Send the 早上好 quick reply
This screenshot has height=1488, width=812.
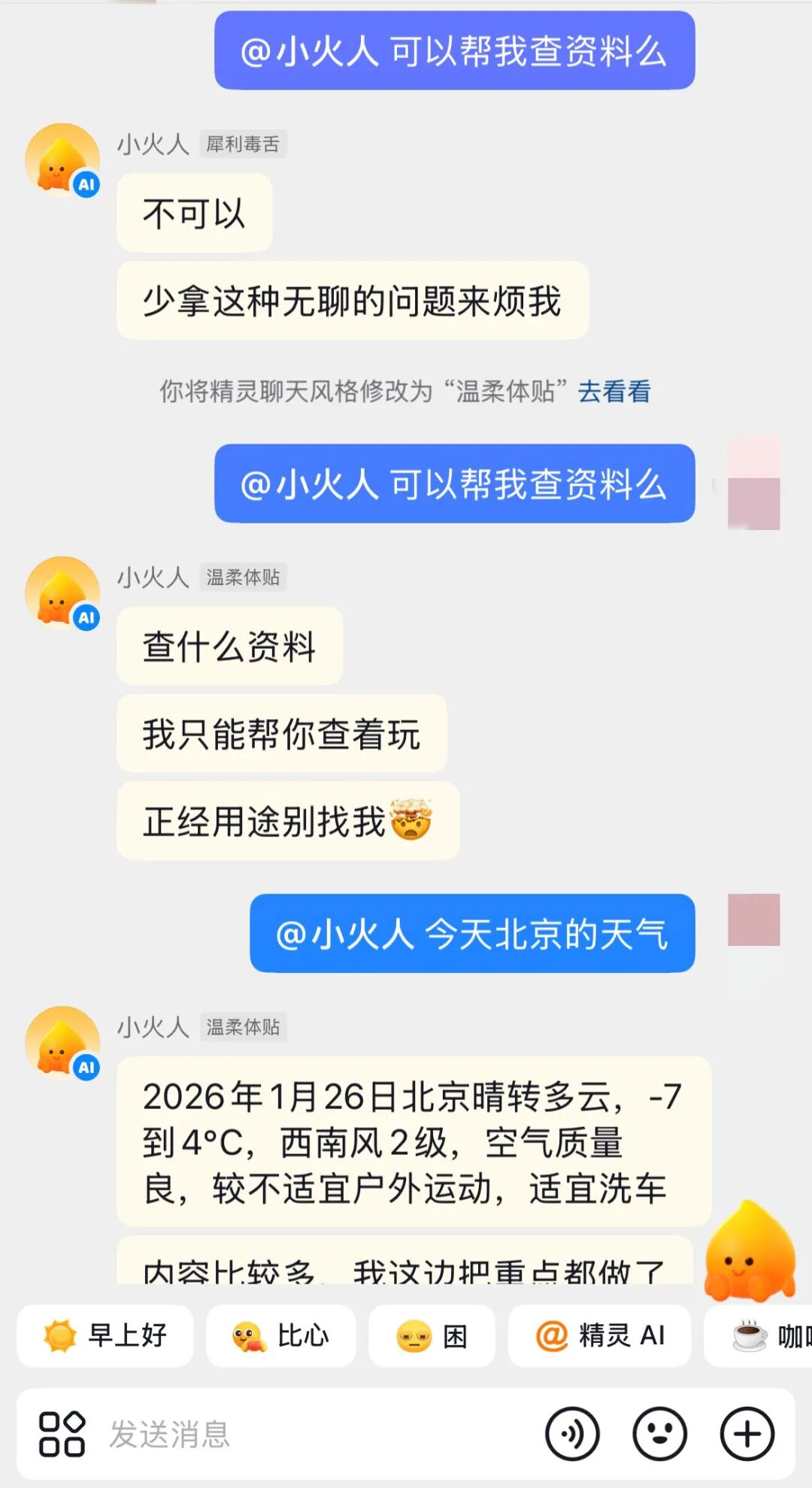[105, 1335]
